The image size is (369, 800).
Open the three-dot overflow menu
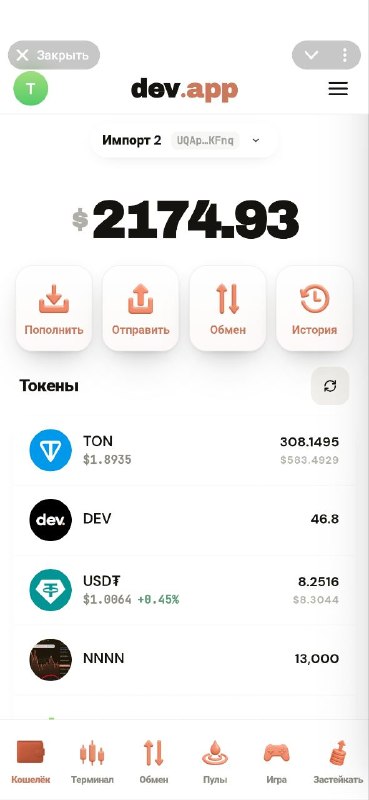tap(345, 55)
